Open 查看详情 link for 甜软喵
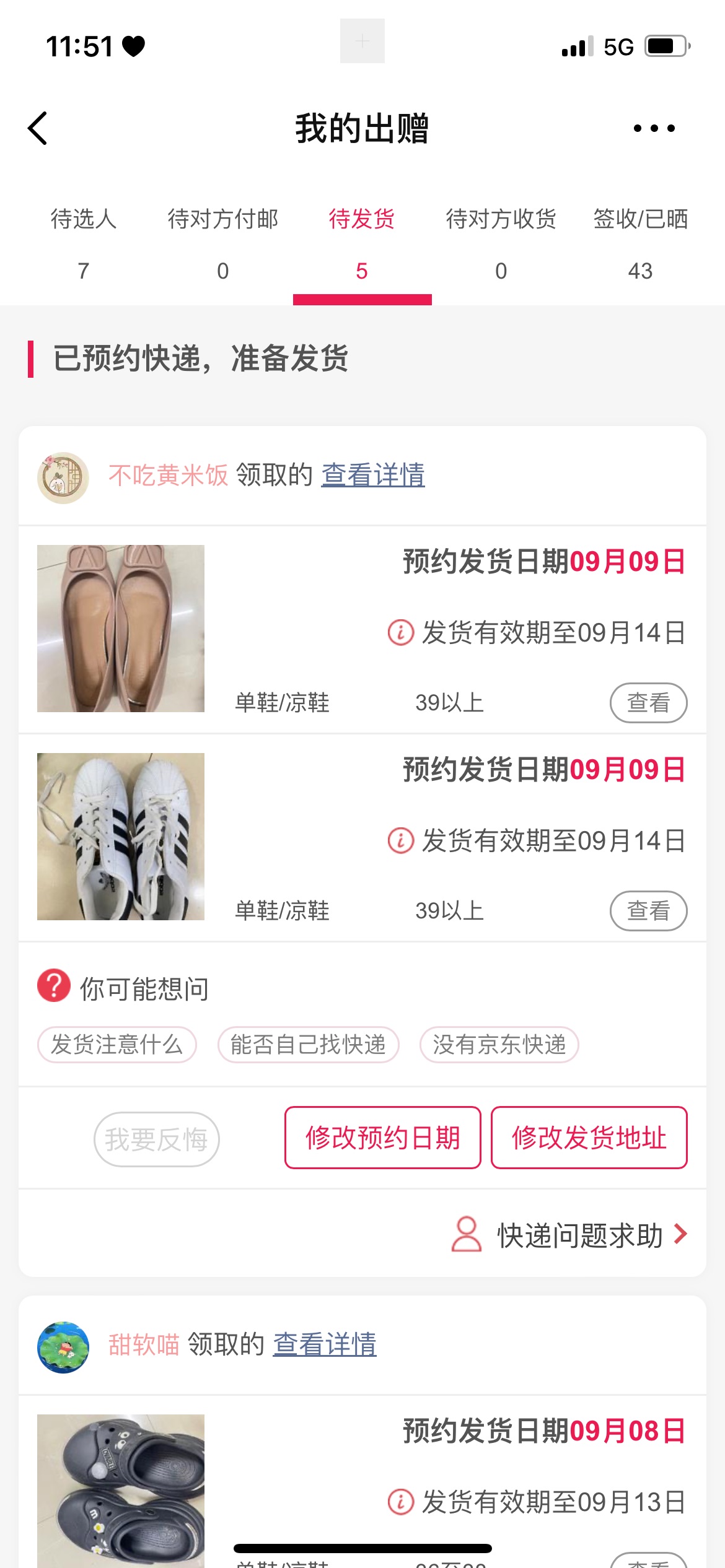725x1568 pixels. pos(325,1344)
